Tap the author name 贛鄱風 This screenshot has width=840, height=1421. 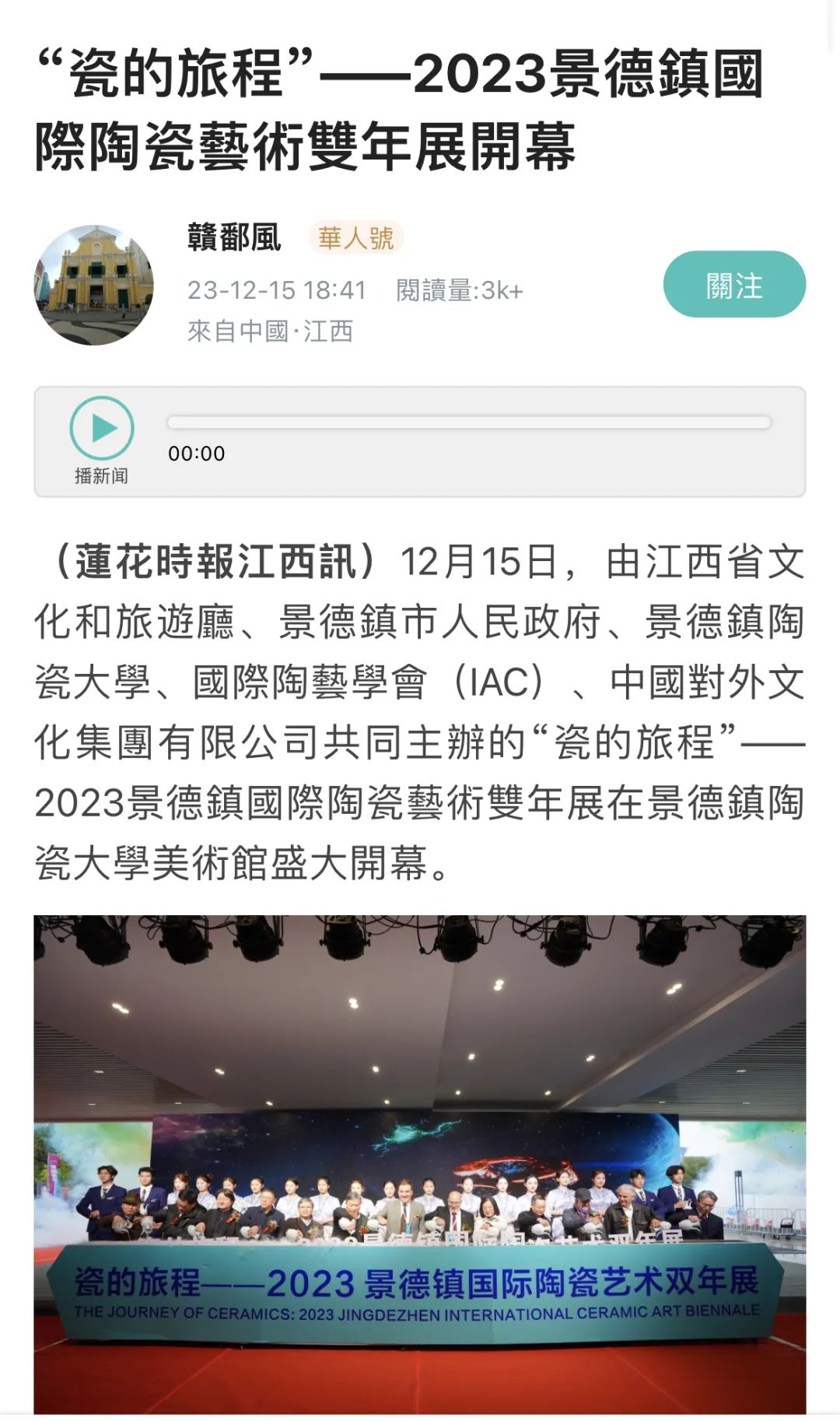coord(234,237)
